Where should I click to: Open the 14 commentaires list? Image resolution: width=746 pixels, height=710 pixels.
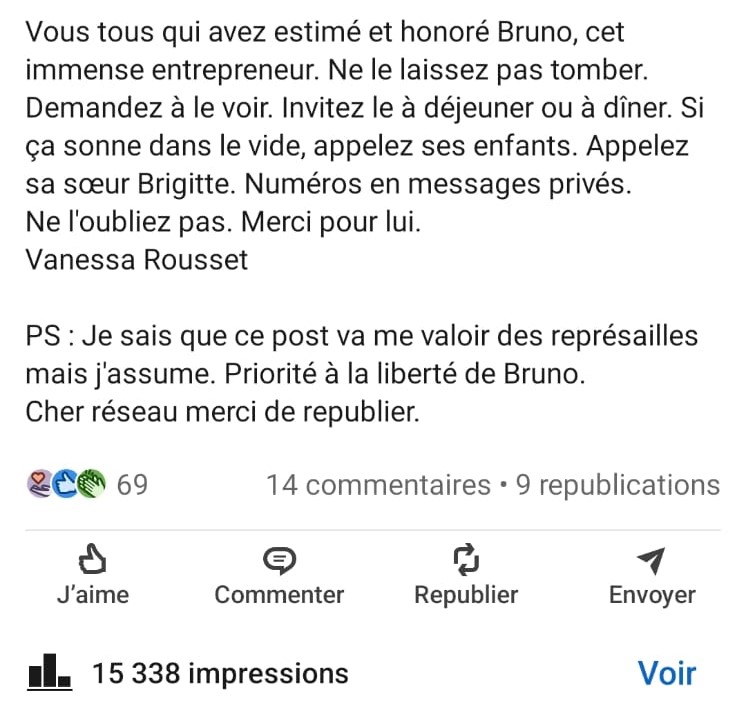click(x=378, y=485)
